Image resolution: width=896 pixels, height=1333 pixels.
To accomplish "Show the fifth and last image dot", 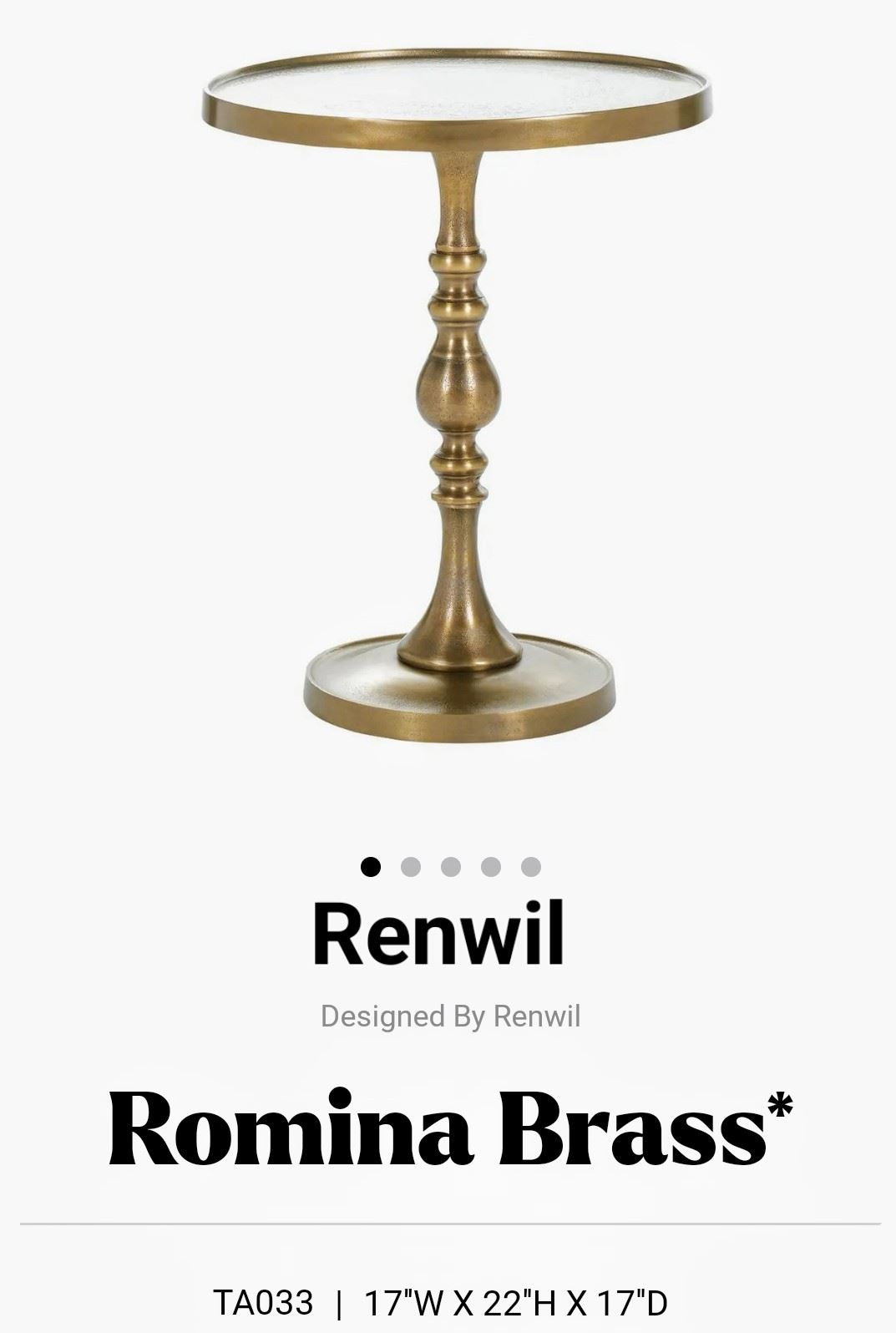I will click(x=531, y=867).
